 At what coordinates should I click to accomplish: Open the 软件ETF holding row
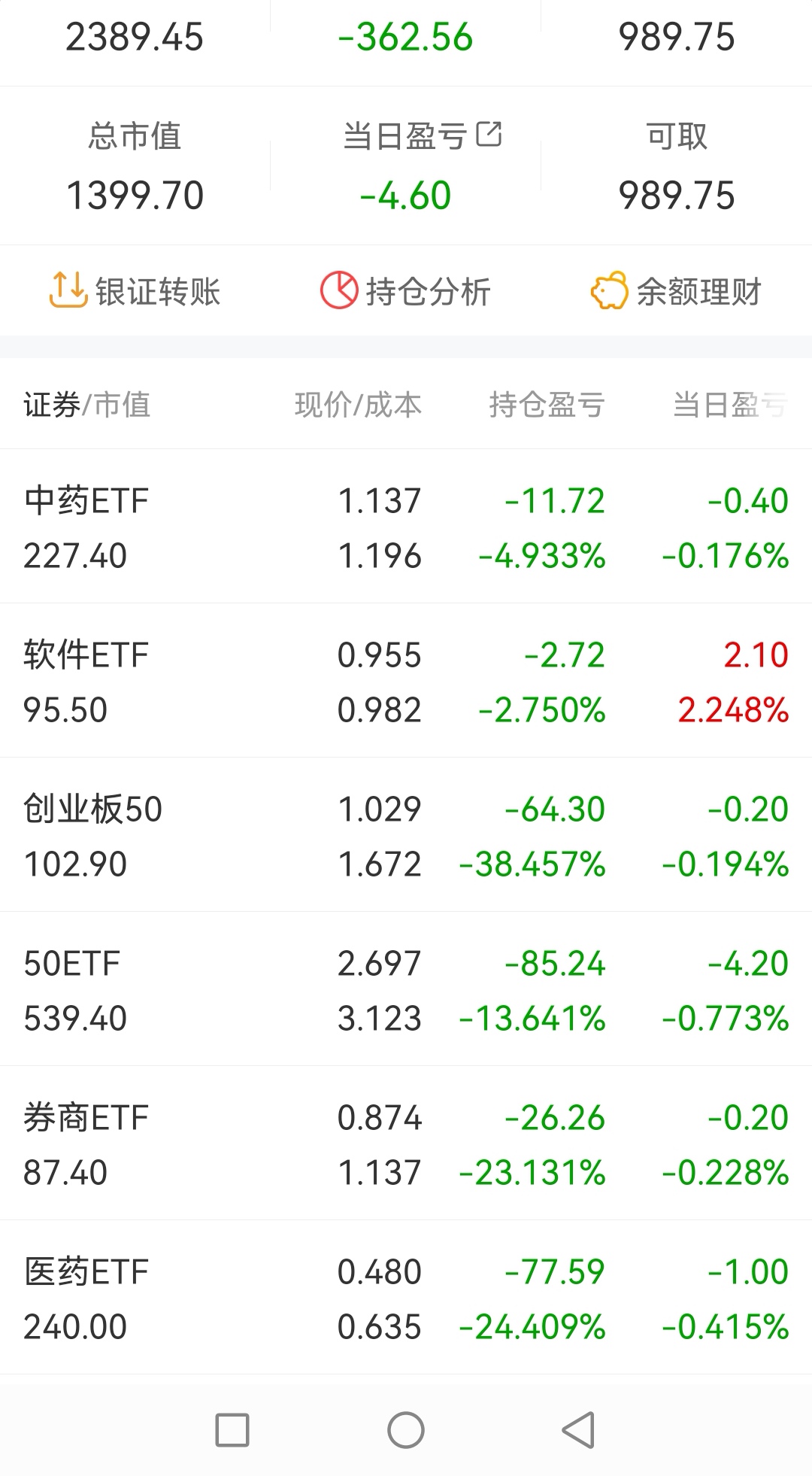(406, 681)
